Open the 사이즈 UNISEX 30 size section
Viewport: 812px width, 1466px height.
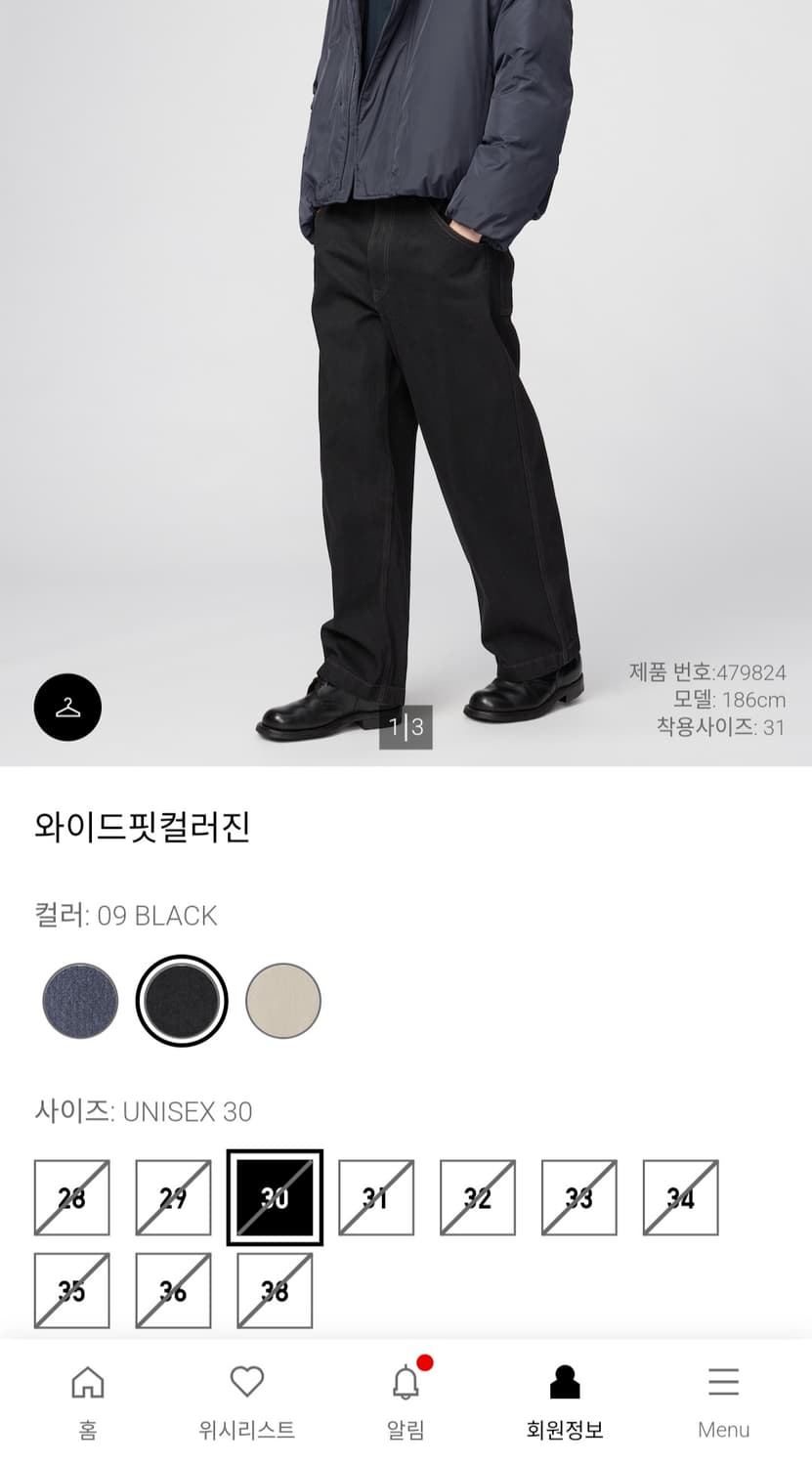(x=143, y=1112)
